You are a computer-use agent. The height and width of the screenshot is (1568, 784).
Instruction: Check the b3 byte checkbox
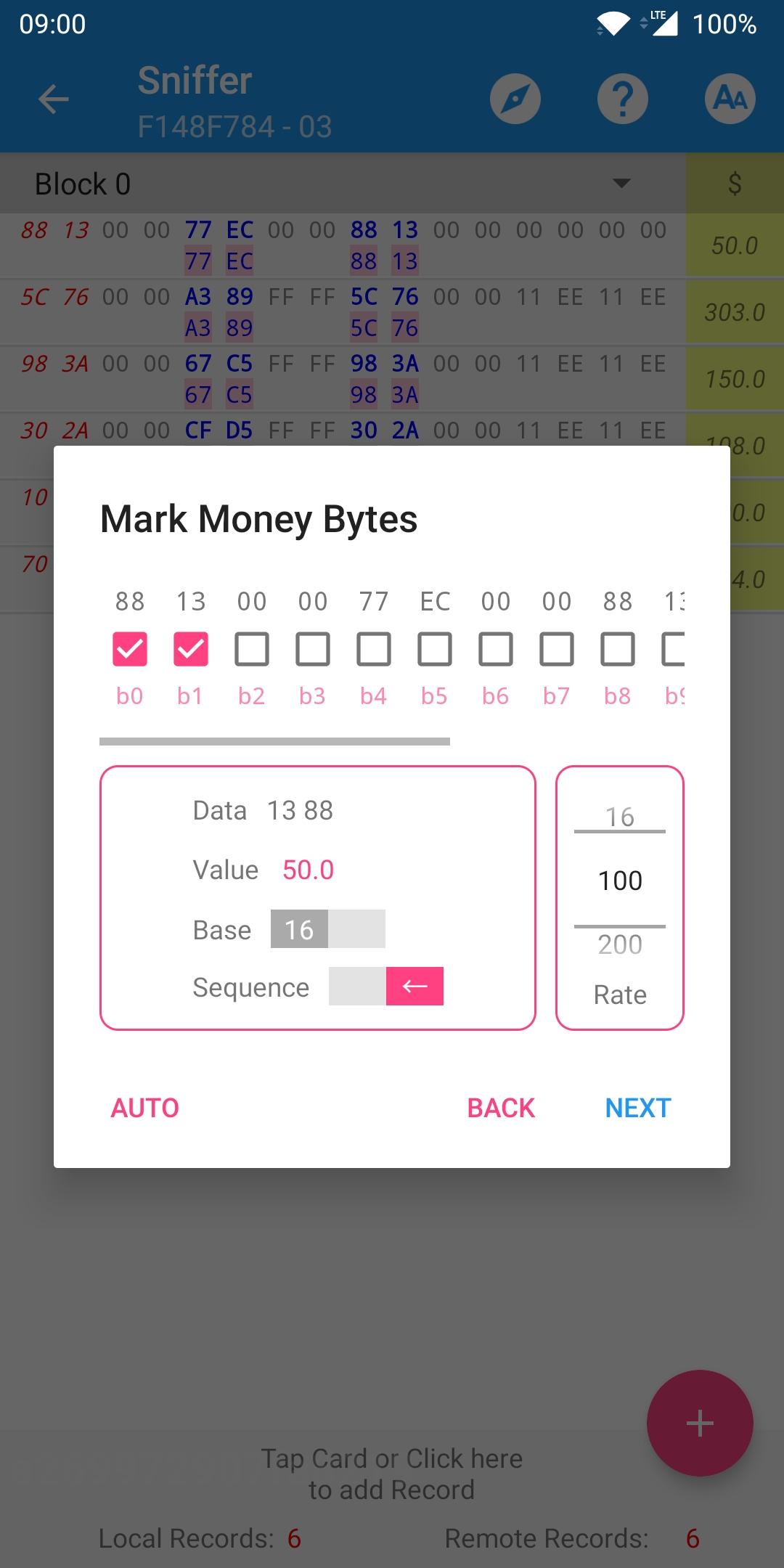pyautogui.click(x=313, y=649)
